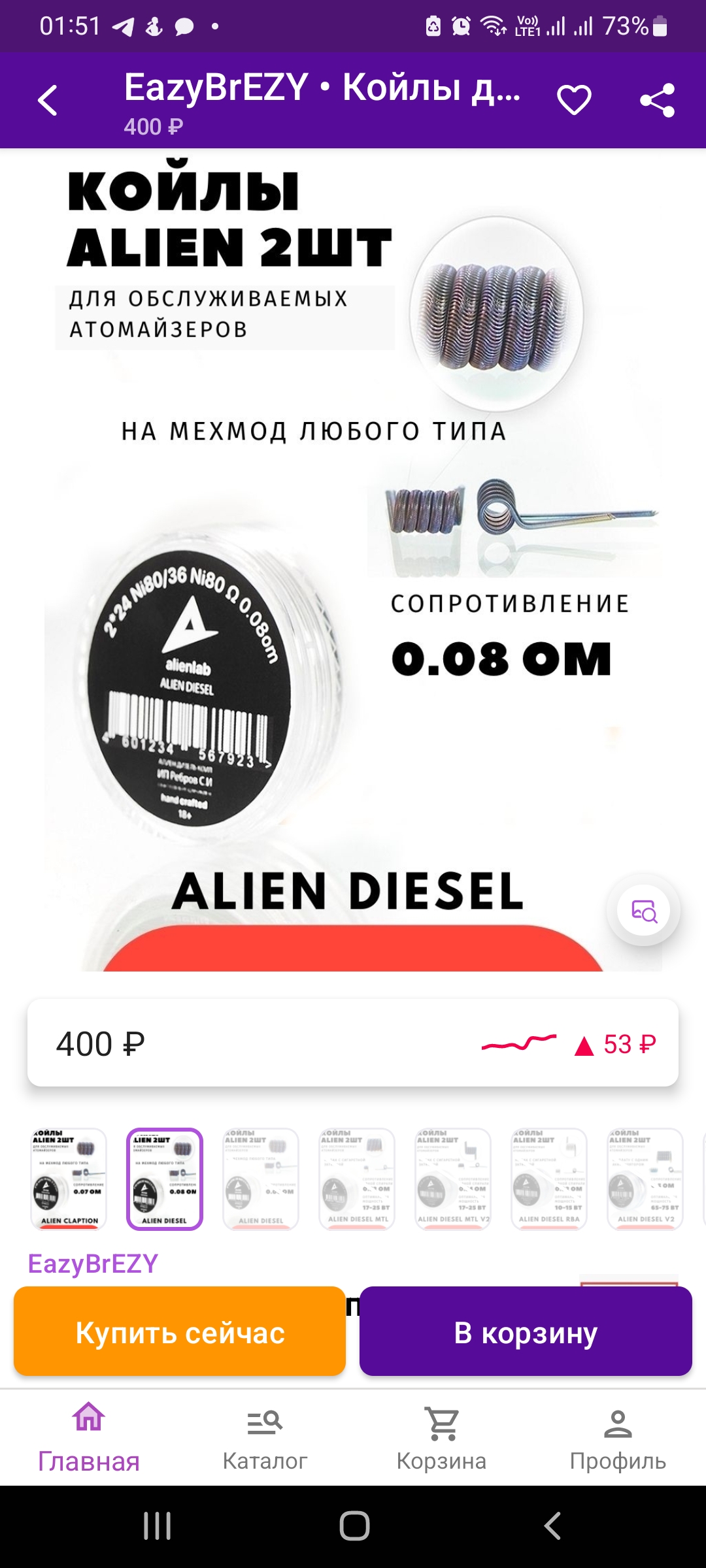
Task: Select the Alien Diesel MTL V2 thumbnail
Action: [453, 1179]
